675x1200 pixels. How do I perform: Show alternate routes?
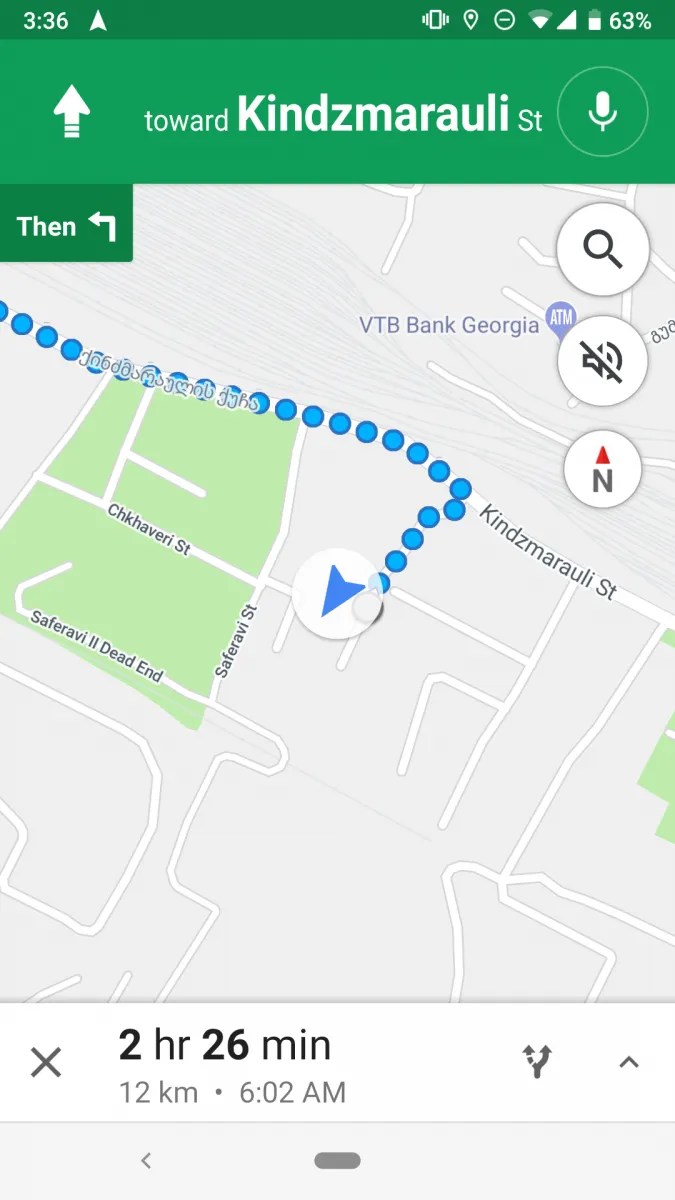pyautogui.click(x=538, y=1062)
